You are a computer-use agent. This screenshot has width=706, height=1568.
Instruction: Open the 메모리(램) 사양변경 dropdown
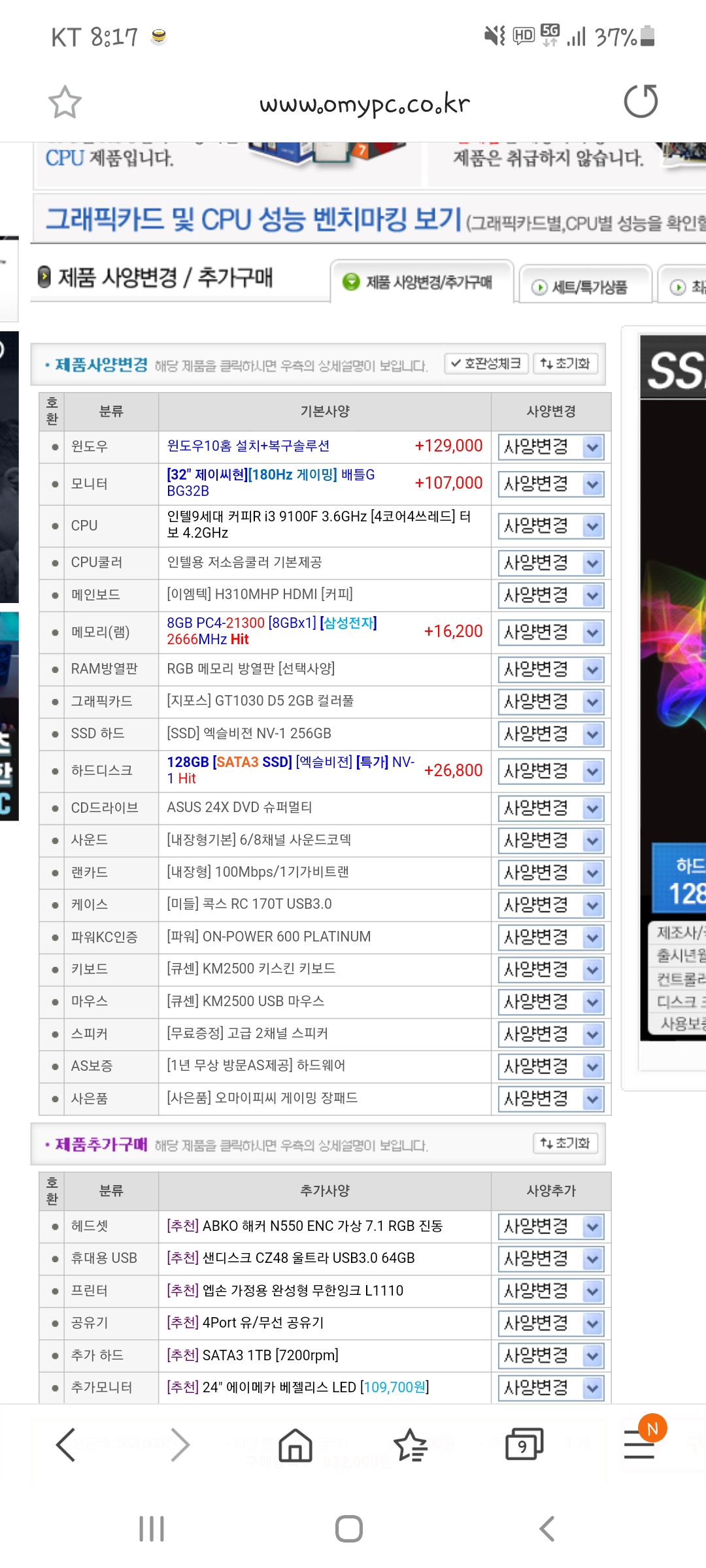pyautogui.click(x=550, y=632)
